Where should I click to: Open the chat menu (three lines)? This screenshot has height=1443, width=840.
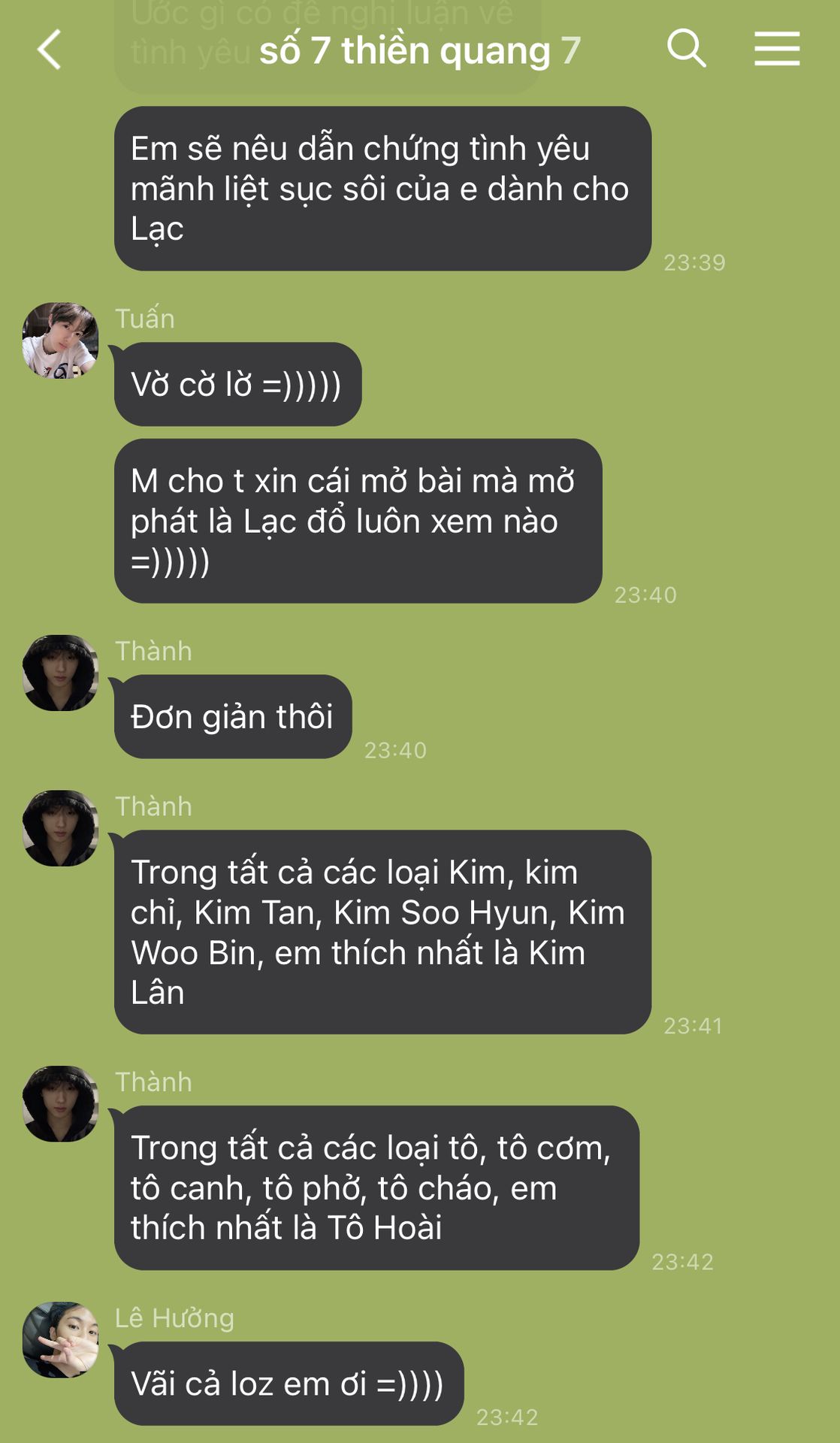click(777, 49)
